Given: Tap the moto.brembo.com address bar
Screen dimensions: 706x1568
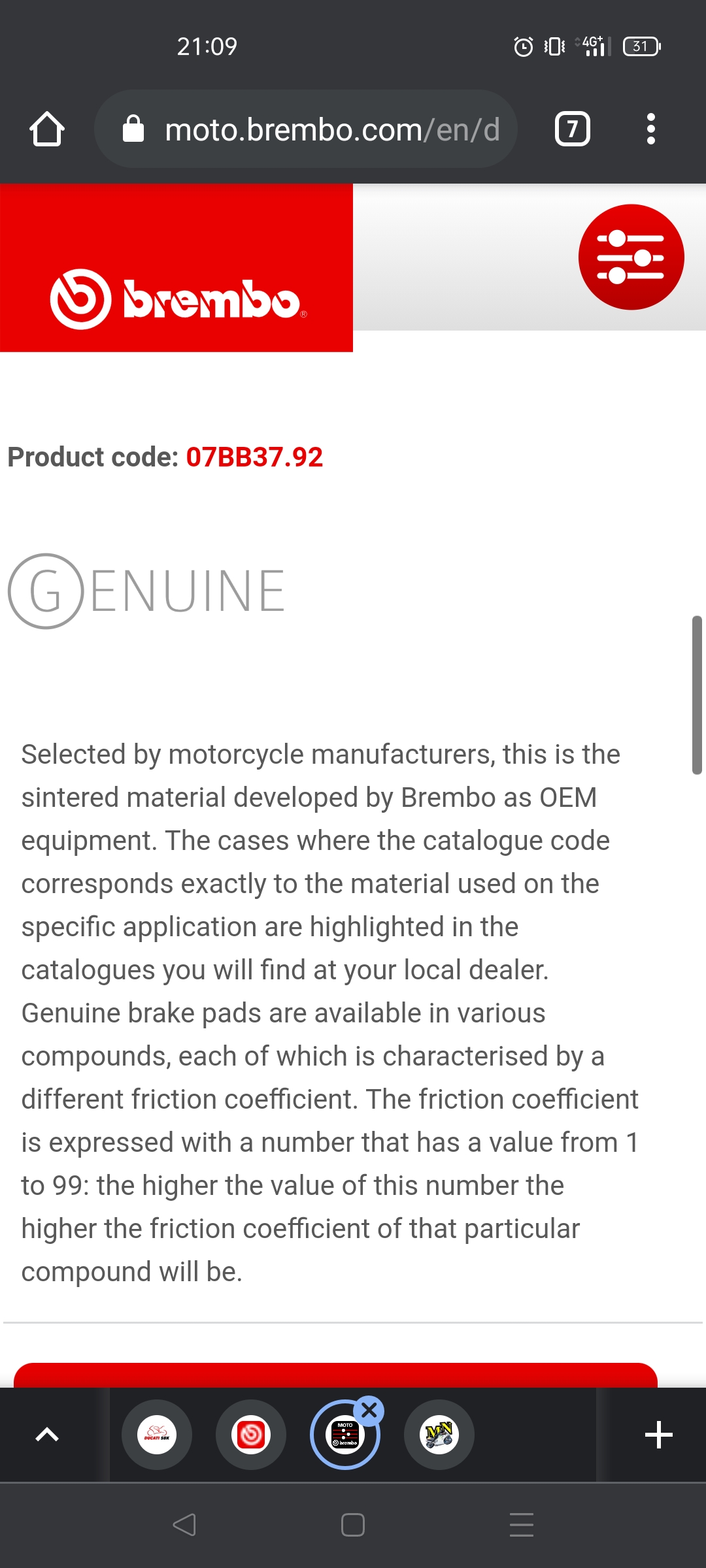Looking at the screenshot, I should coord(306,129).
